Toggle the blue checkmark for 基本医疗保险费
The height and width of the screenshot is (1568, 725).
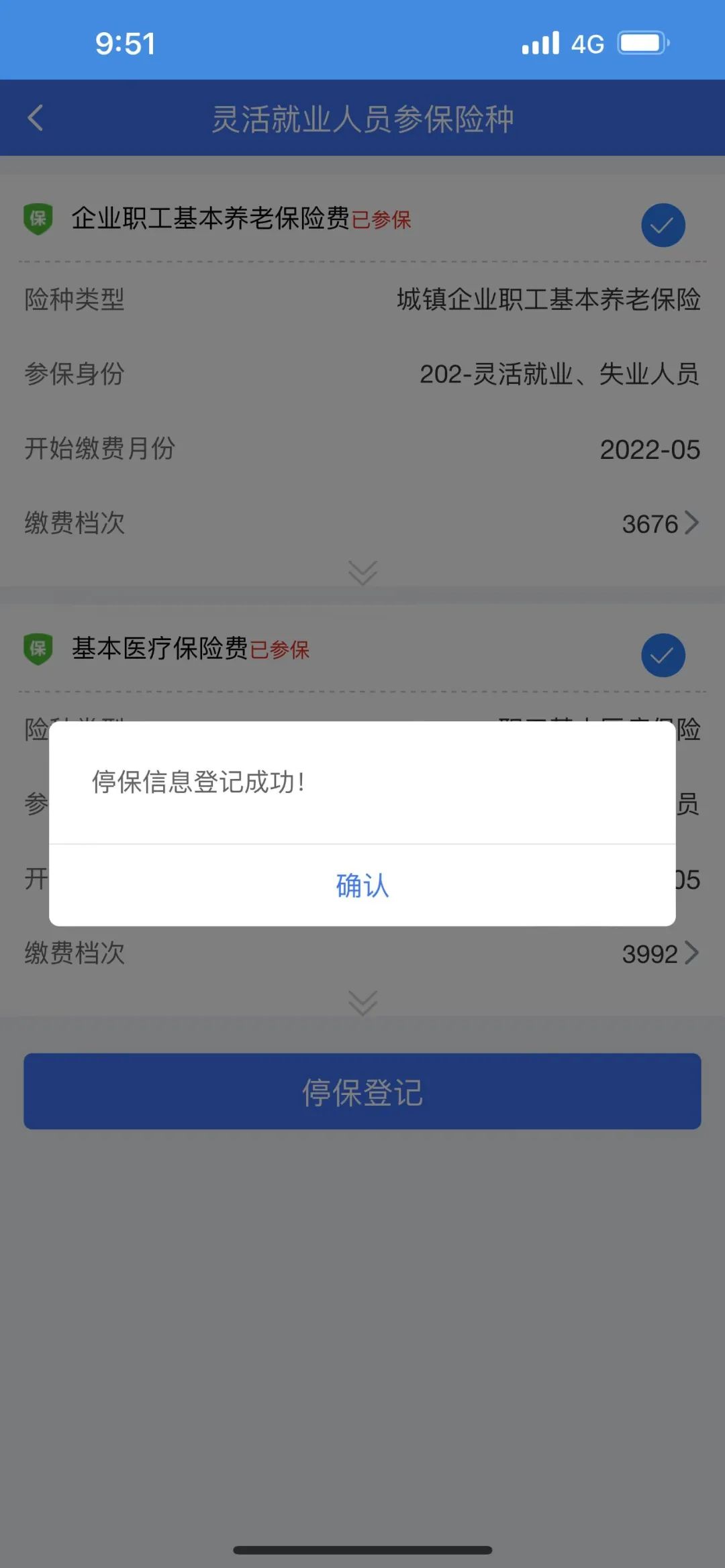pyautogui.click(x=663, y=655)
